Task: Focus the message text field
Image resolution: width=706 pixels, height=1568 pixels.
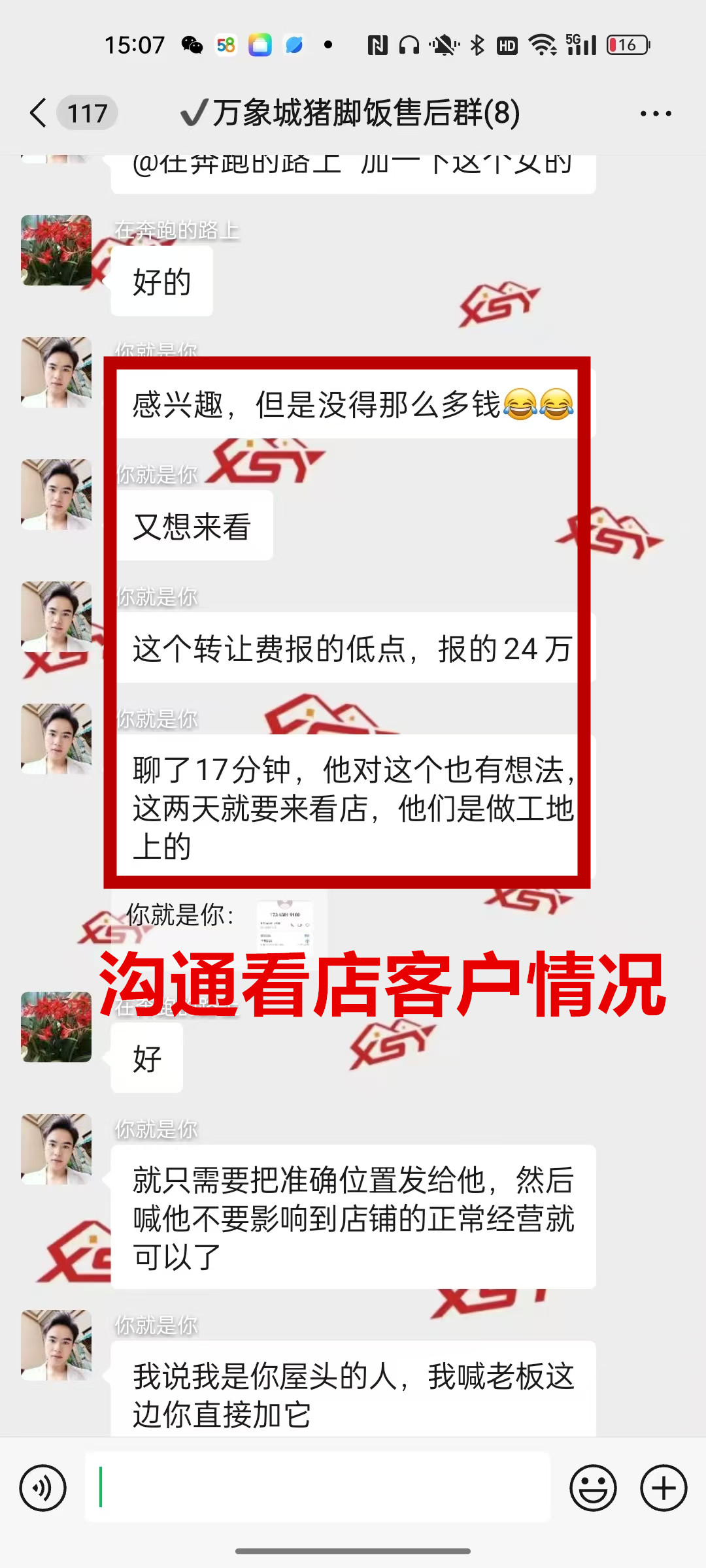Action: pos(318,1487)
